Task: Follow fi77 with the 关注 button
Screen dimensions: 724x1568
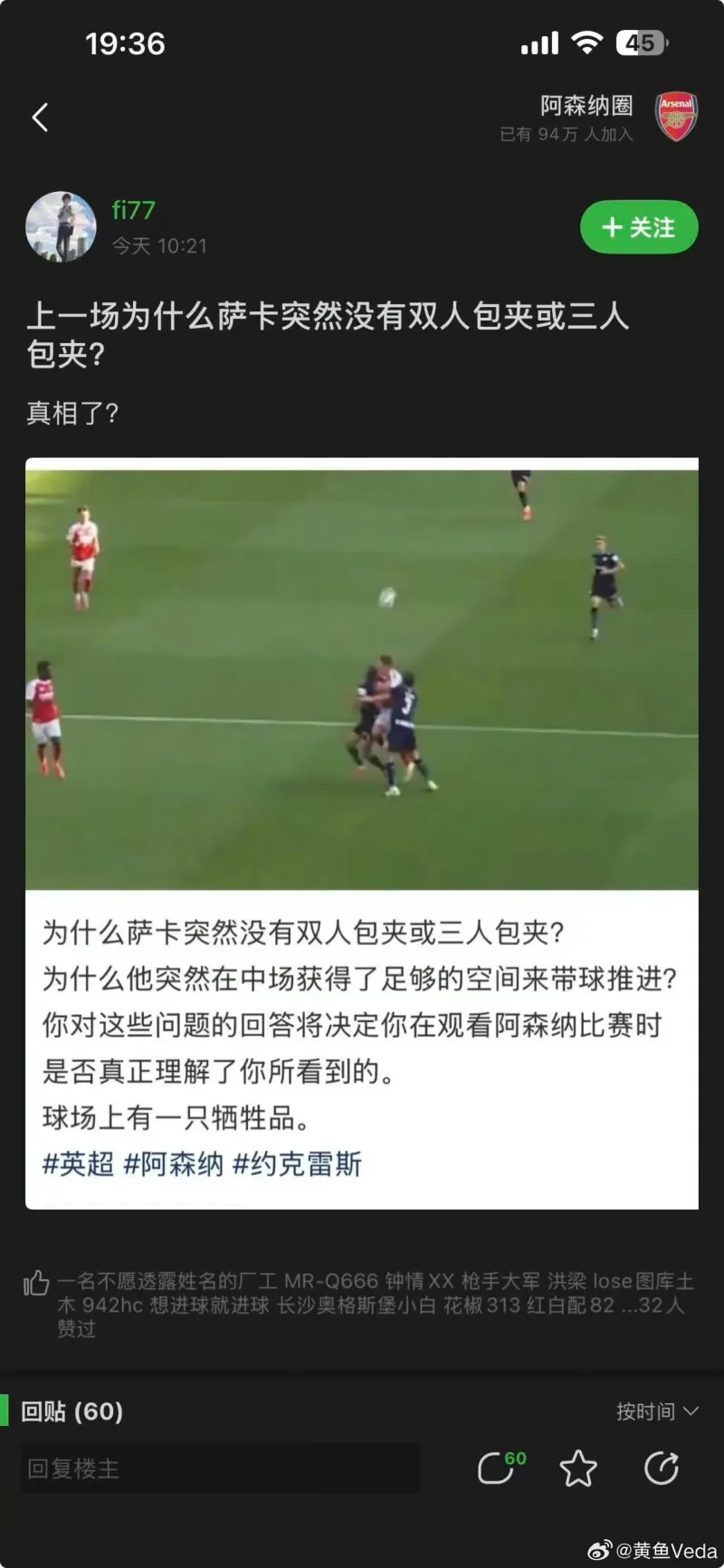Action: tap(639, 227)
